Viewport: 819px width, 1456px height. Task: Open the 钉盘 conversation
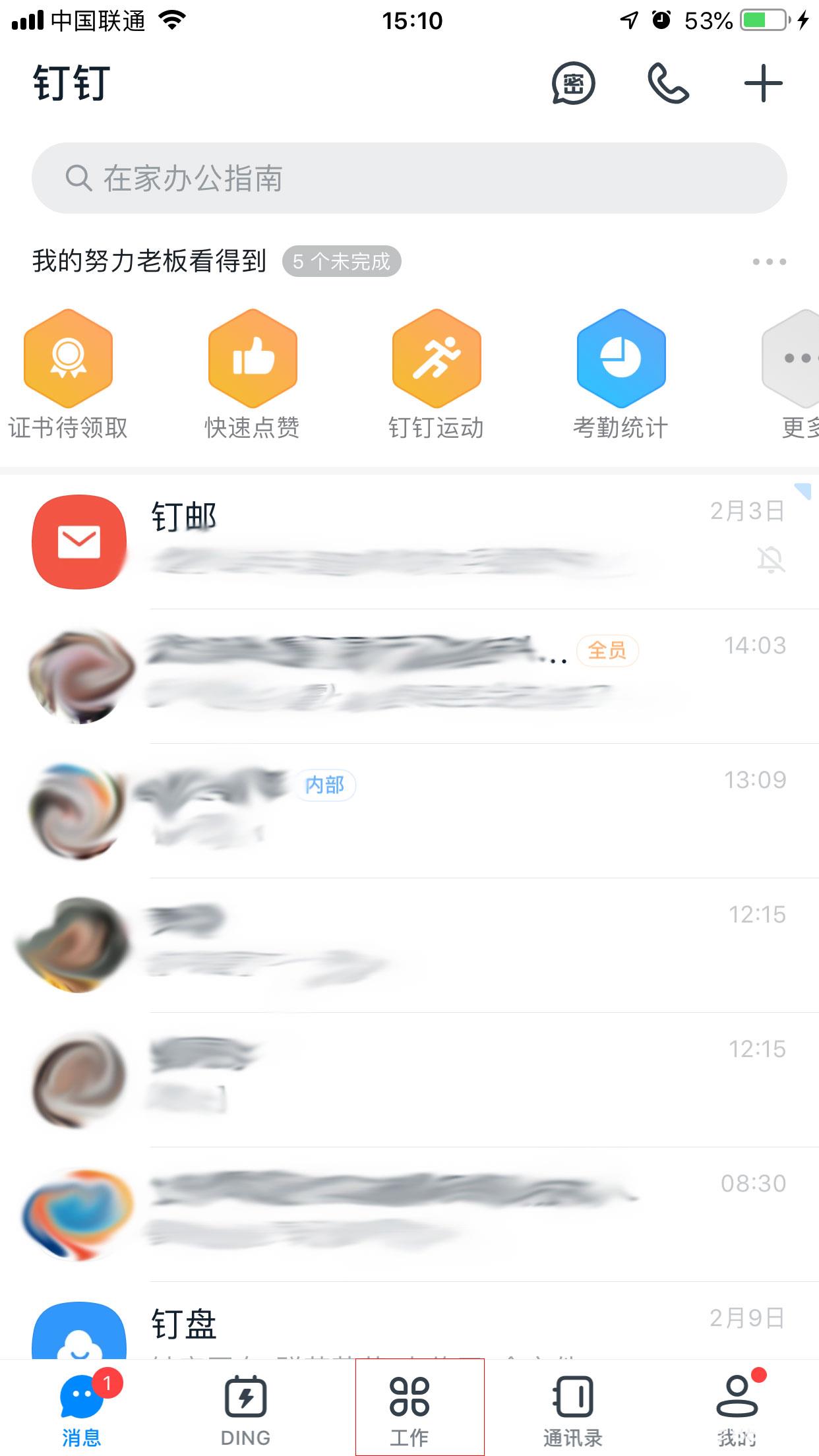tap(409, 1325)
